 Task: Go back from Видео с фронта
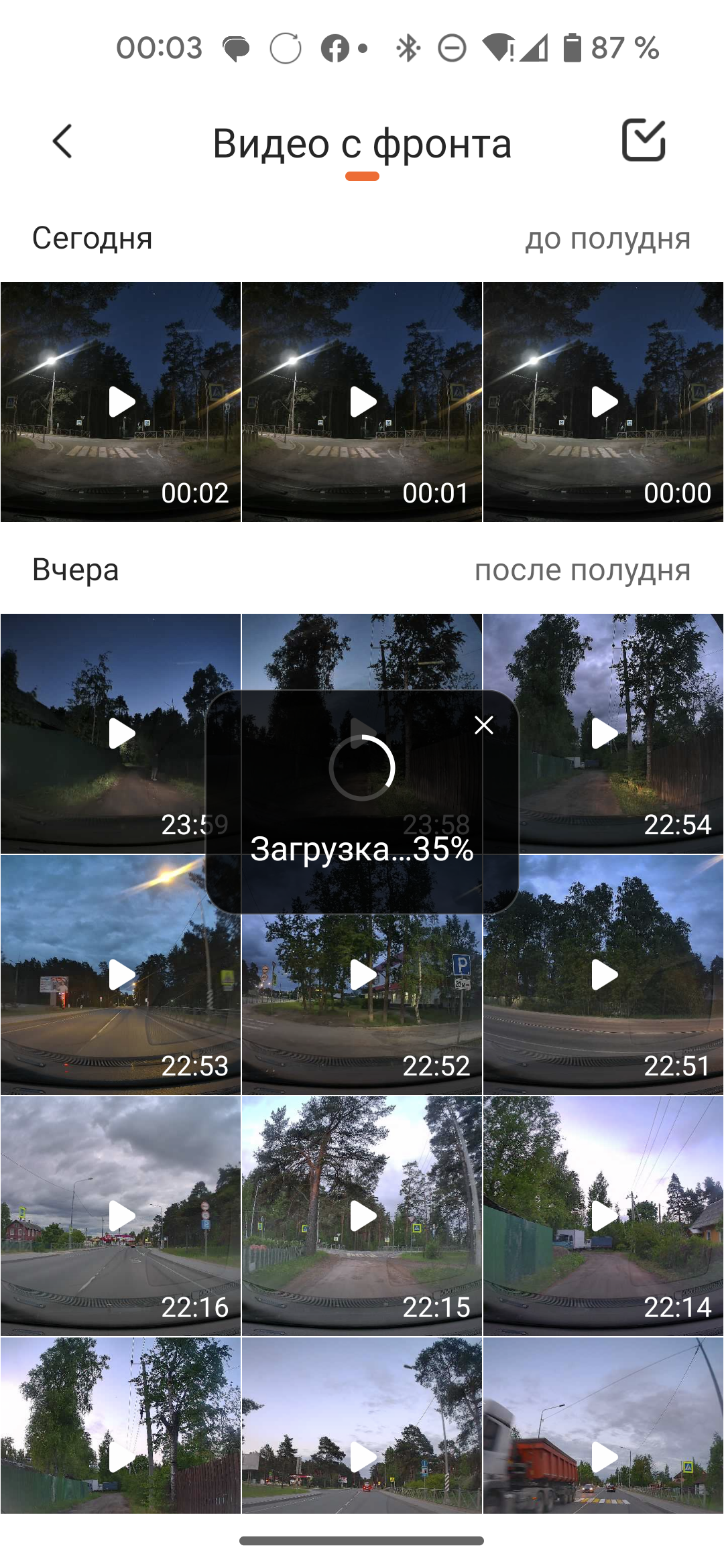pyautogui.click(x=62, y=141)
